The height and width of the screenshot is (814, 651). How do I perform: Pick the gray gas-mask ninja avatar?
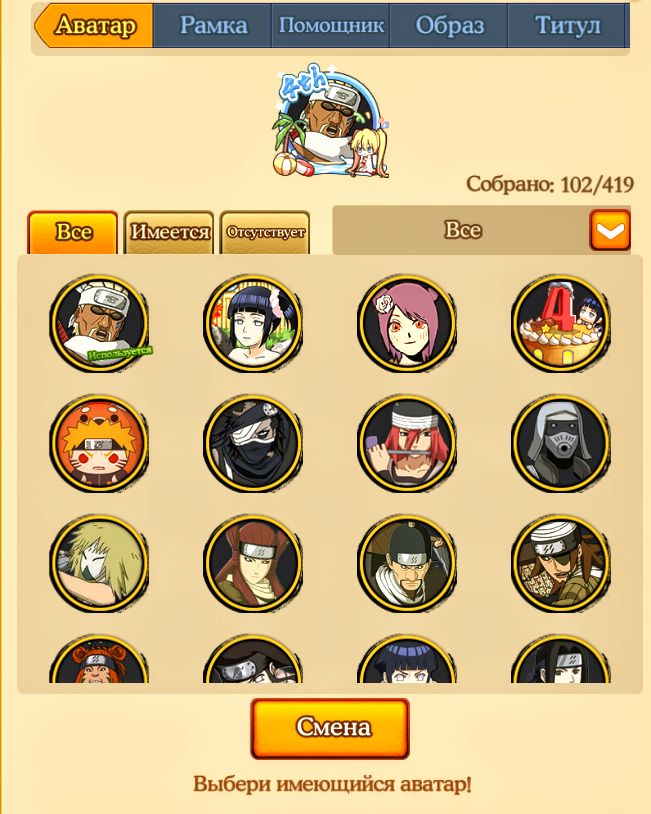point(560,444)
